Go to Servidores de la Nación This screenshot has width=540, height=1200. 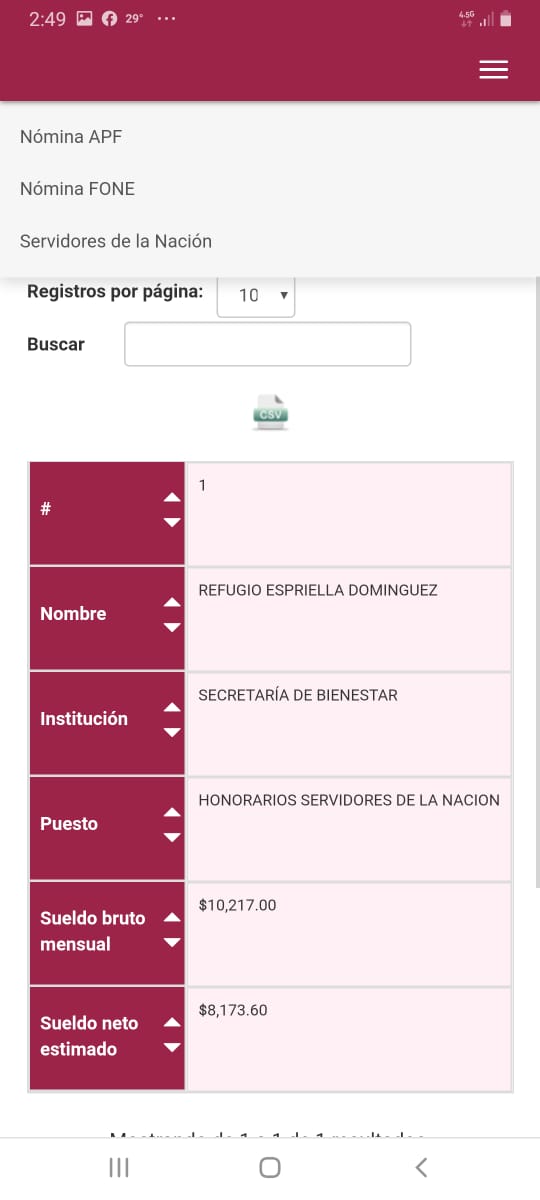(116, 241)
